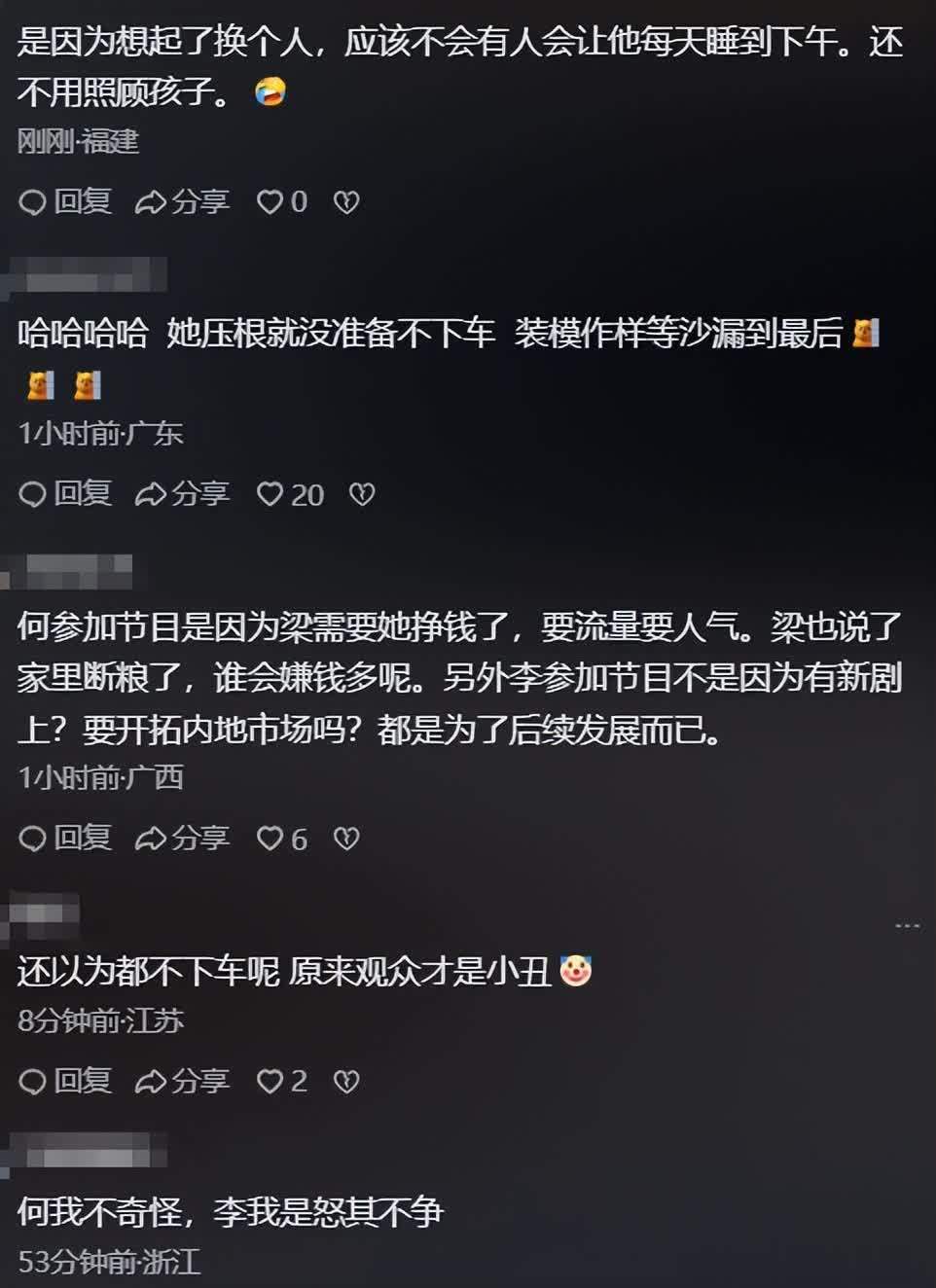Reply to the 广西 comment about 何参加节目
Viewport: 936px width, 1288px height.
[x=65, y=838]
